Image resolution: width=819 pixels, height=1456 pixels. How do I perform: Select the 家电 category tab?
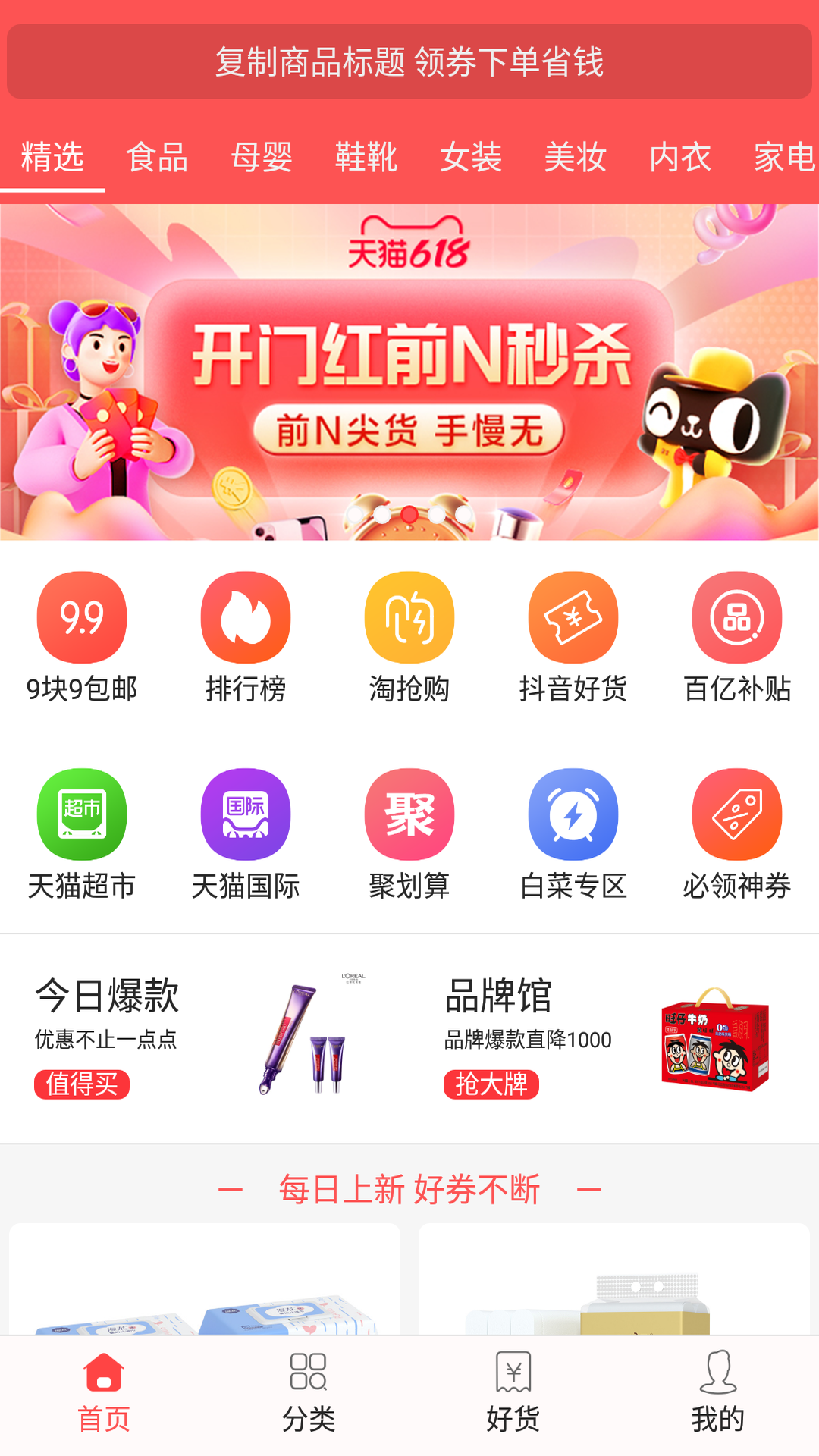tap(785, 158)
